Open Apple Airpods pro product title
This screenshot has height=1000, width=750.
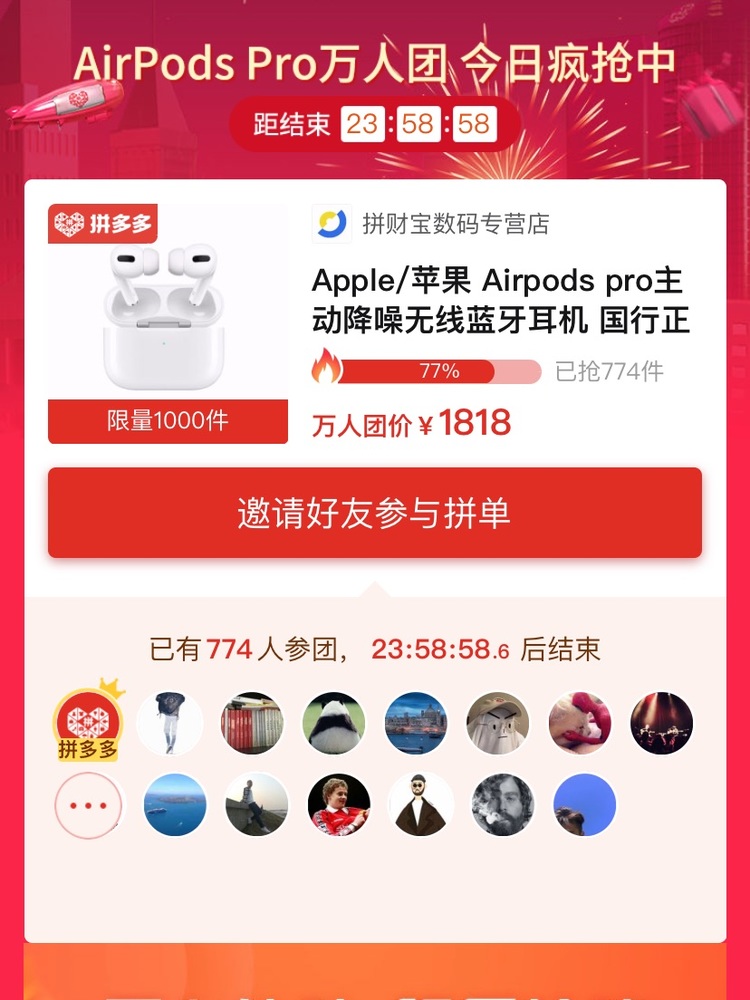(500, 300)
